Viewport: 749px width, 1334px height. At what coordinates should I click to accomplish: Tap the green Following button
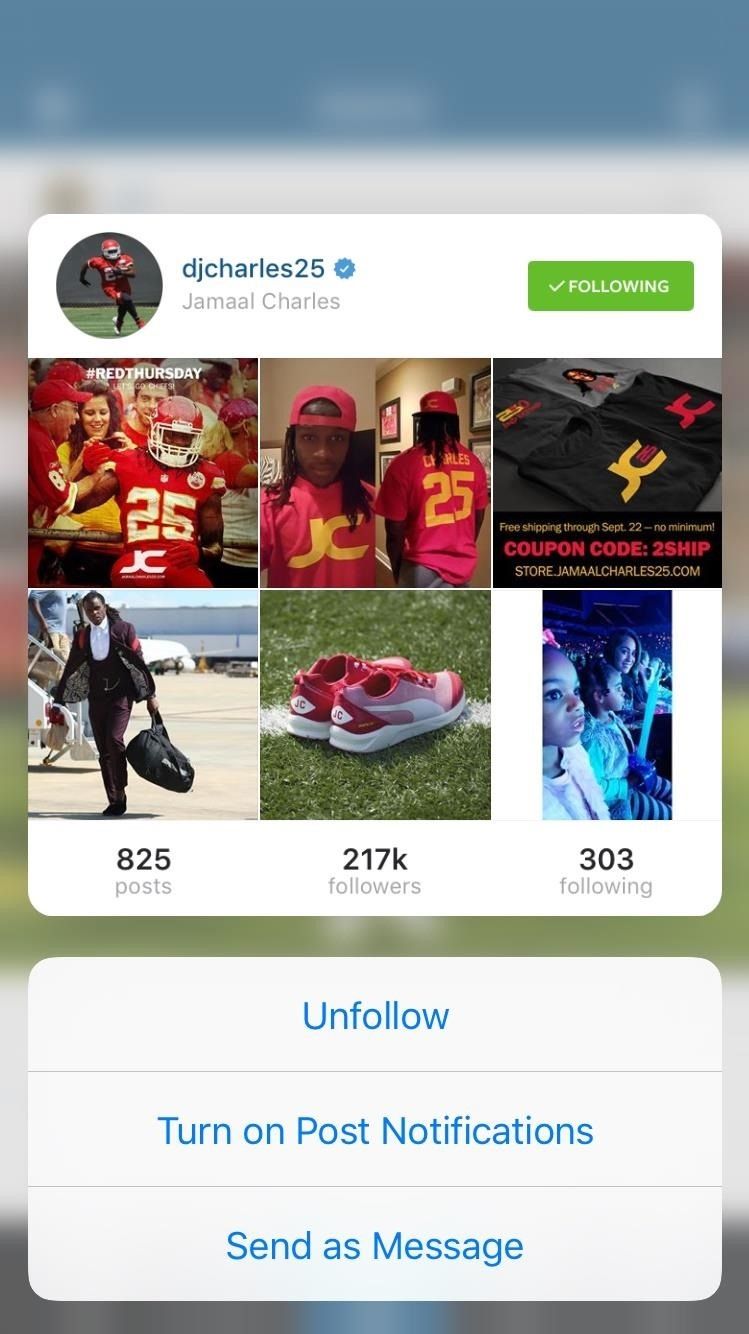610,286
